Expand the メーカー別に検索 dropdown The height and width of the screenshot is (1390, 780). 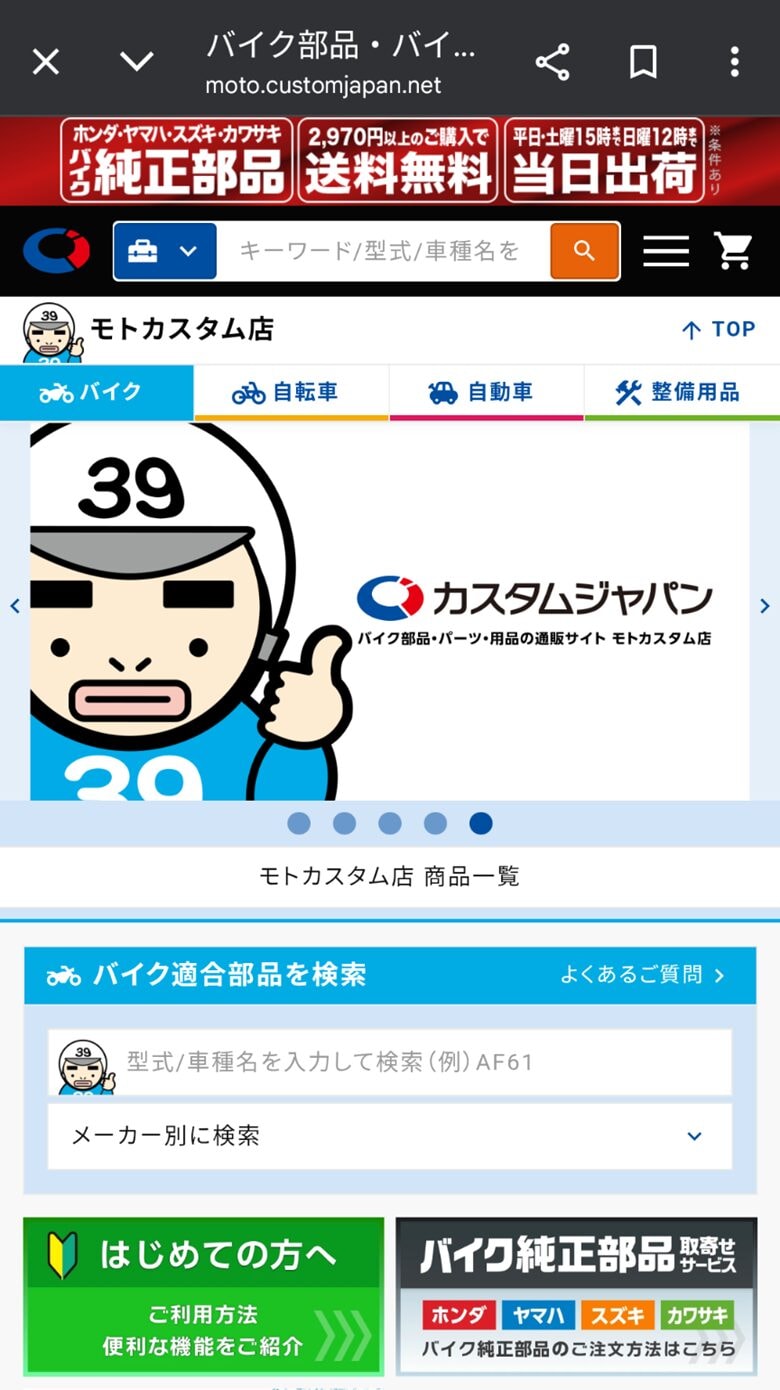tap(390, 1136)
